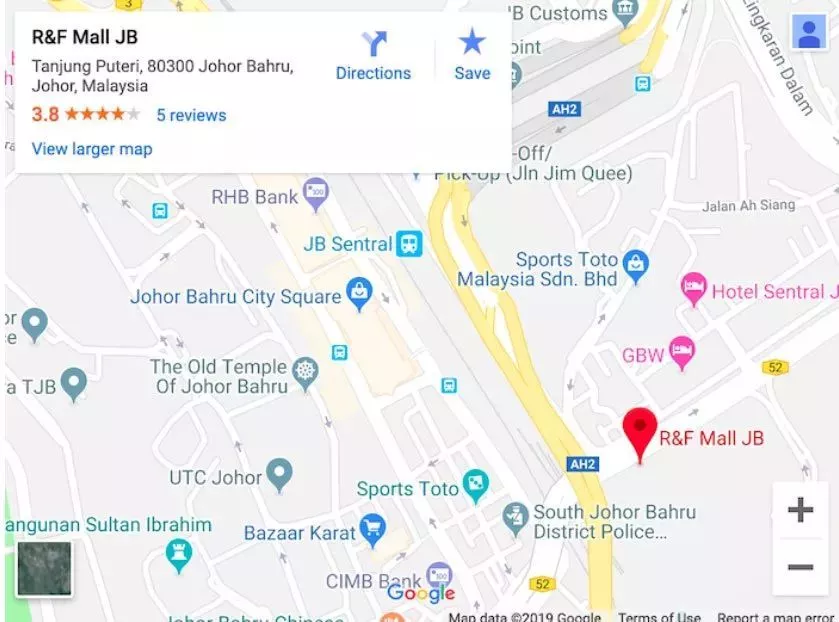Viewport: 839px width, 622px height.
Task: Select South Johor Bahru District Police marker
Action: tap(515, 517)
